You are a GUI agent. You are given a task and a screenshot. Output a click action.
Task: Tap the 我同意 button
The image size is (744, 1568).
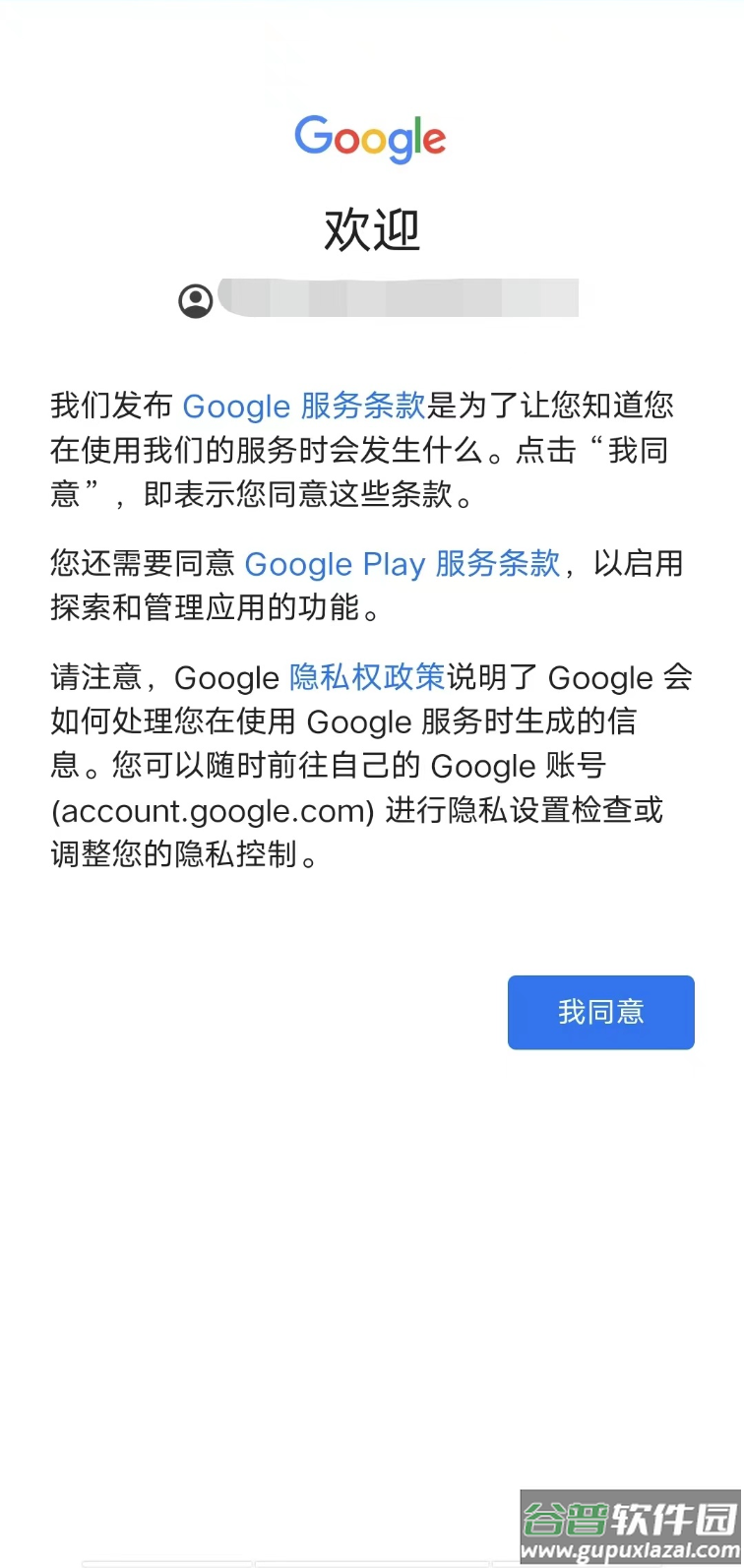click(600, 1012)
